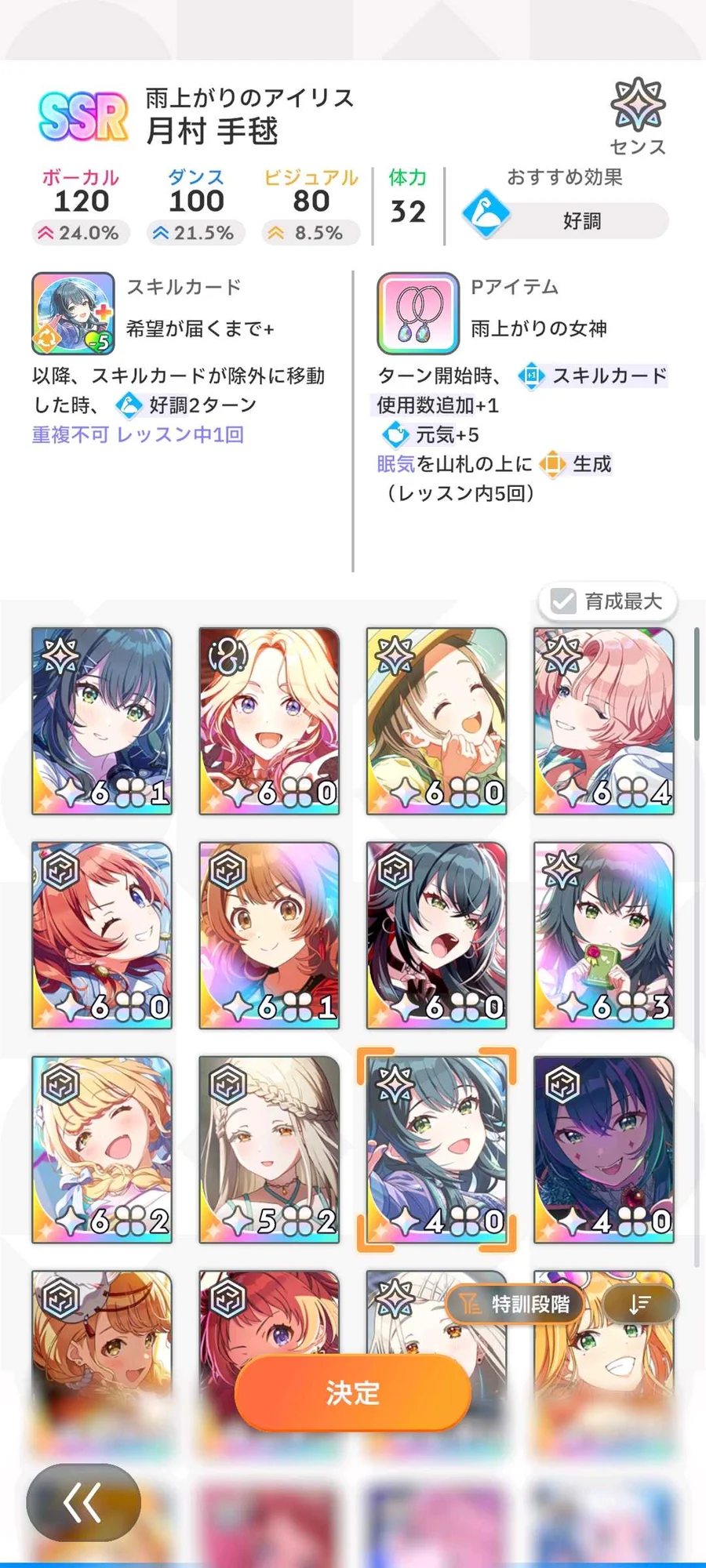Select the blonde braided card with 6 and 2
Viewport: 706px width, 1568px height.
(102, 1149)
